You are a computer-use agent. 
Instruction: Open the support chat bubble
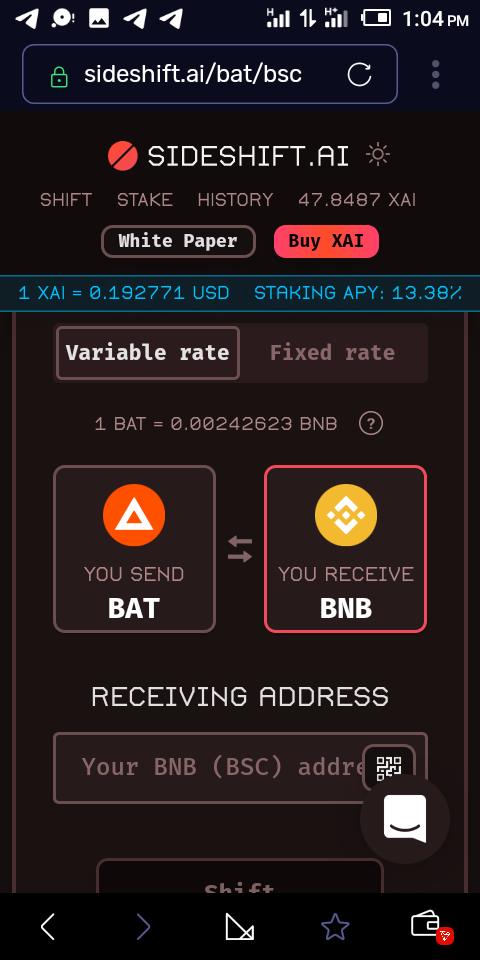405,819
